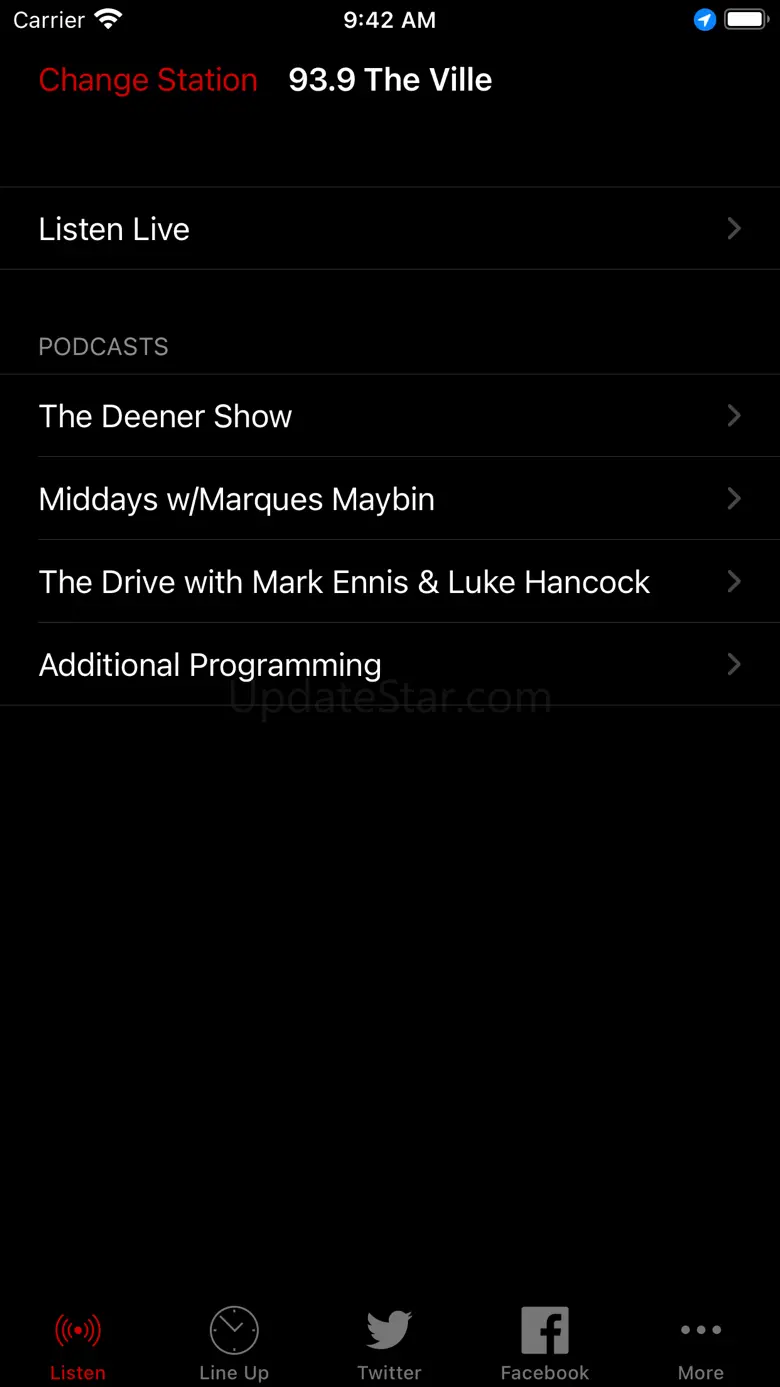Open The Drive with Mark Ennis podcast
Screen dimensions: 780x1387
pos(390,582)
